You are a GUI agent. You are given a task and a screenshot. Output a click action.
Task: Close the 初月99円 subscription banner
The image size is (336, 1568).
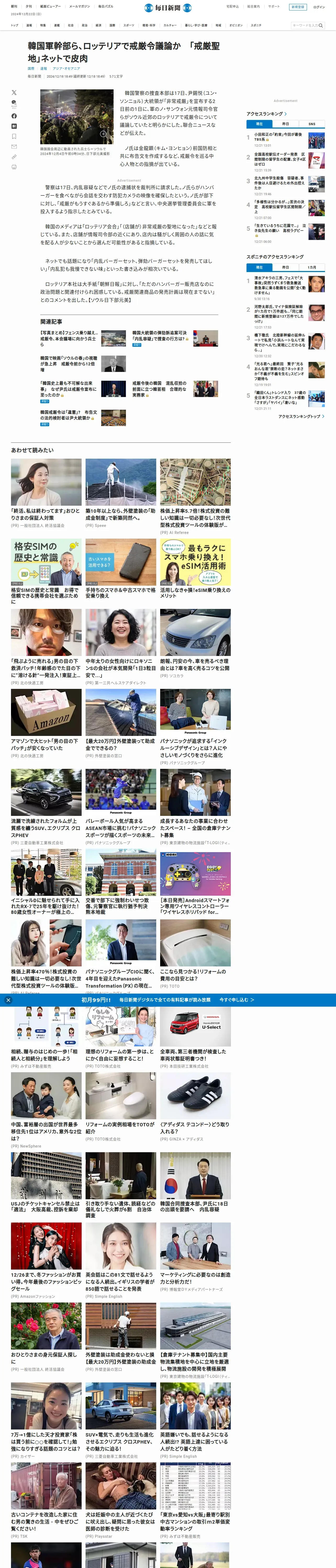tap(8, 1000)
